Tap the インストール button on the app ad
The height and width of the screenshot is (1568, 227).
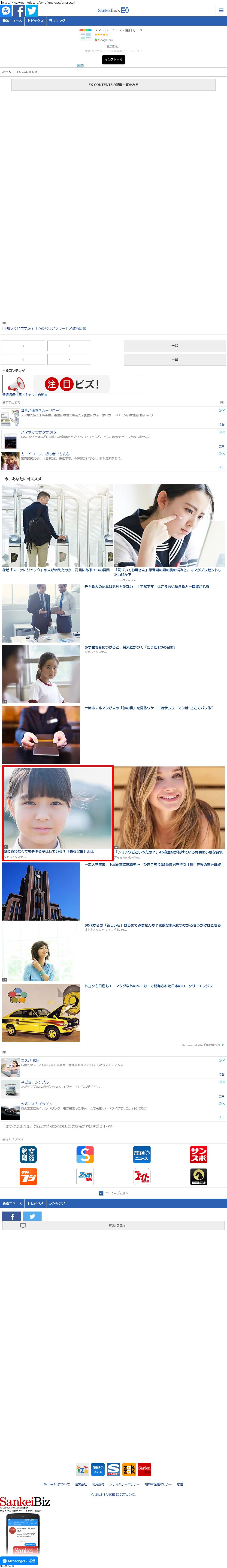113,60
